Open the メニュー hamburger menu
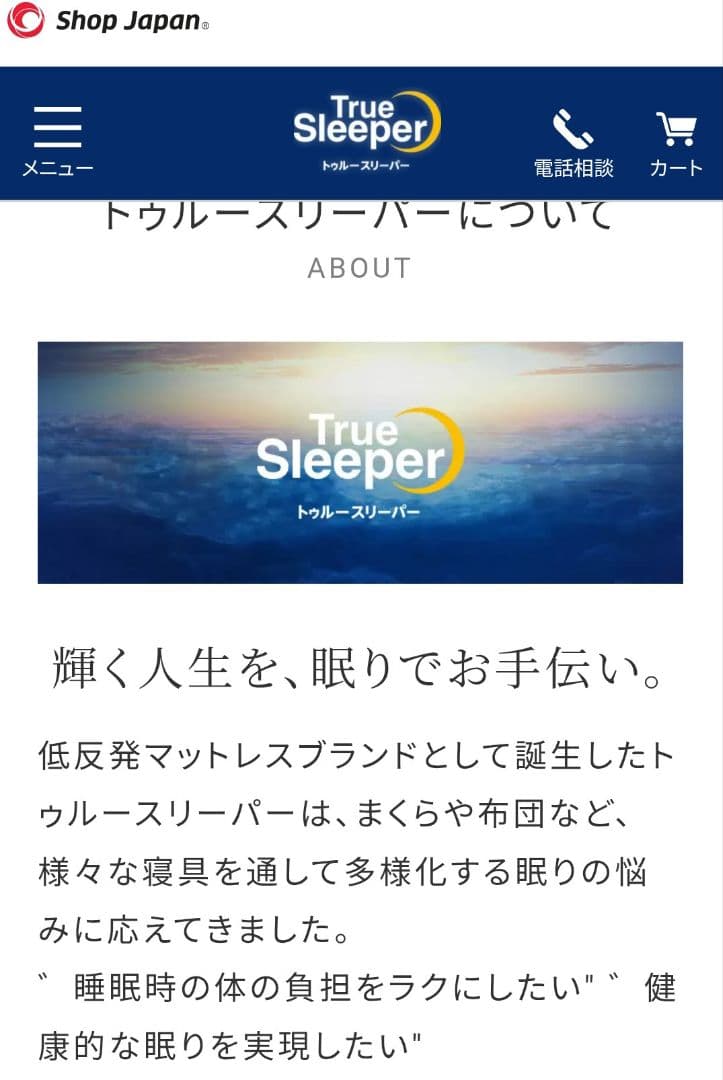This screenshot has height=1080, width=723. (57, 138)
